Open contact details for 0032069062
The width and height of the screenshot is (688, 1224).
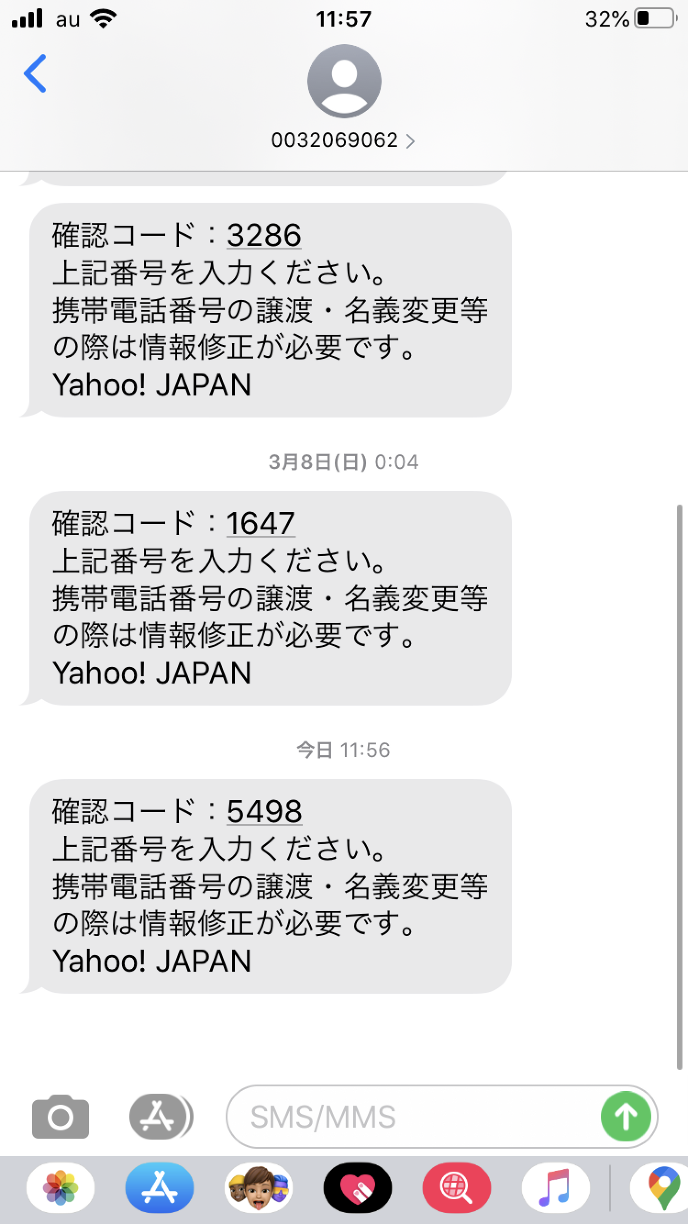pos(343,141)
